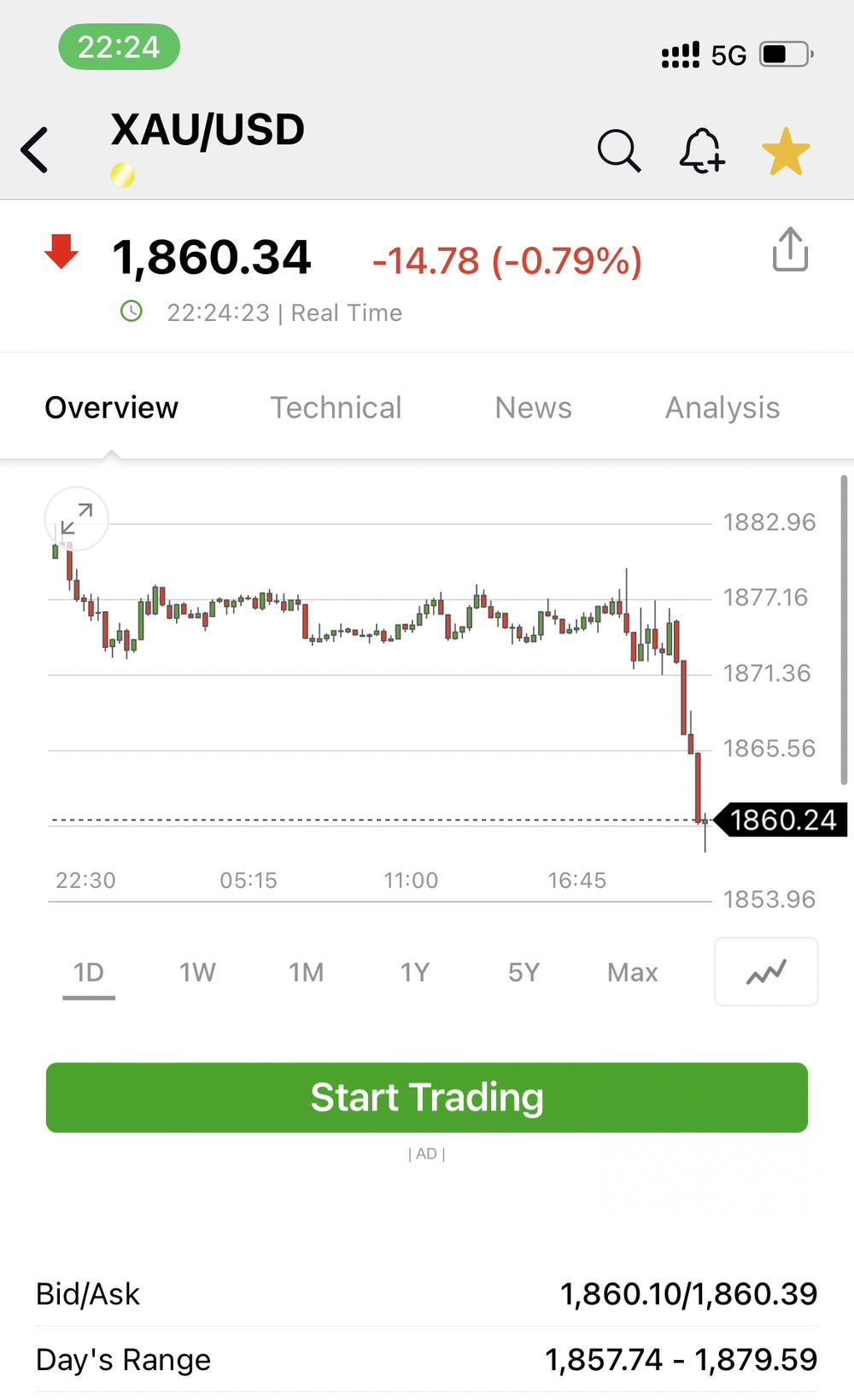Display the Max chart range

(x=632, y=972)
